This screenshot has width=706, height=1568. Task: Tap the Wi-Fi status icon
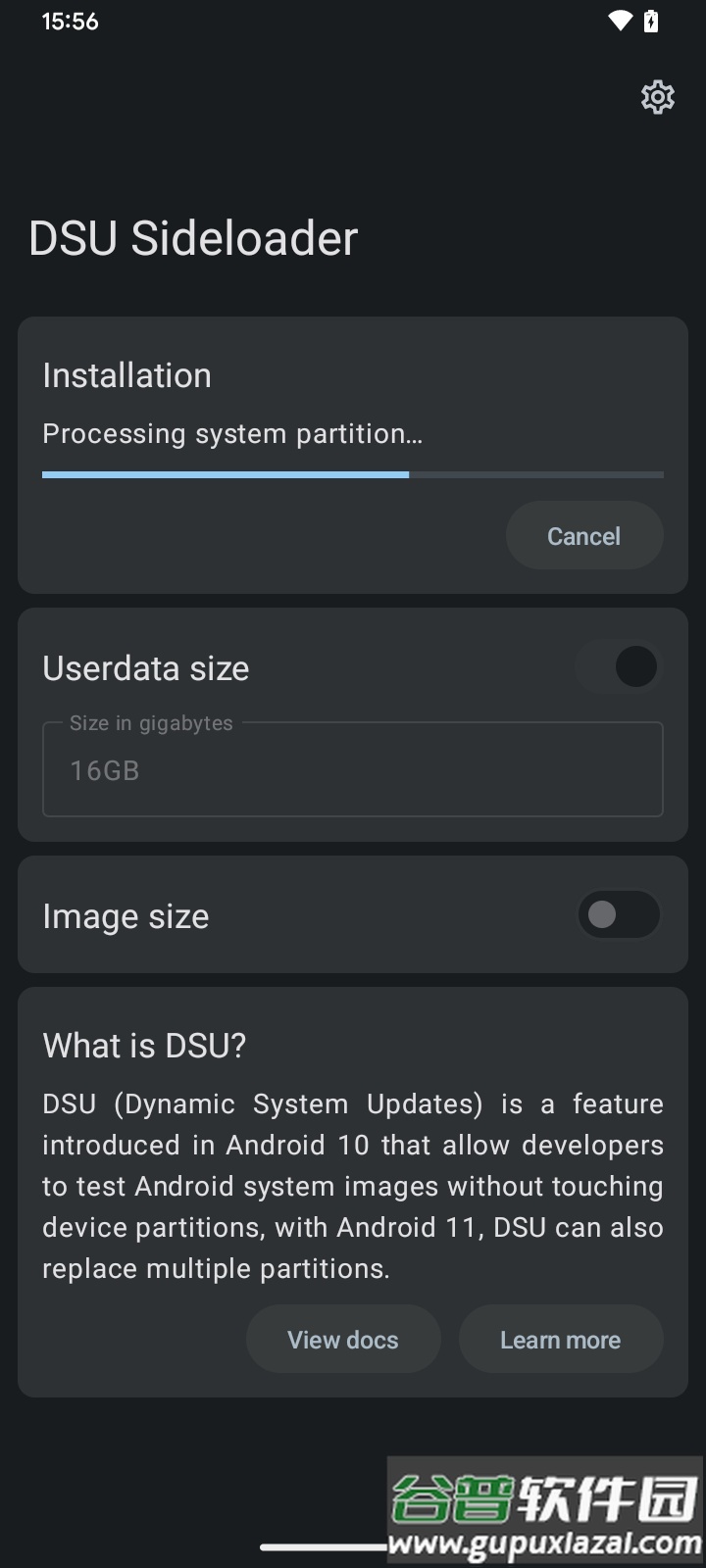click(x=619, y=21)
